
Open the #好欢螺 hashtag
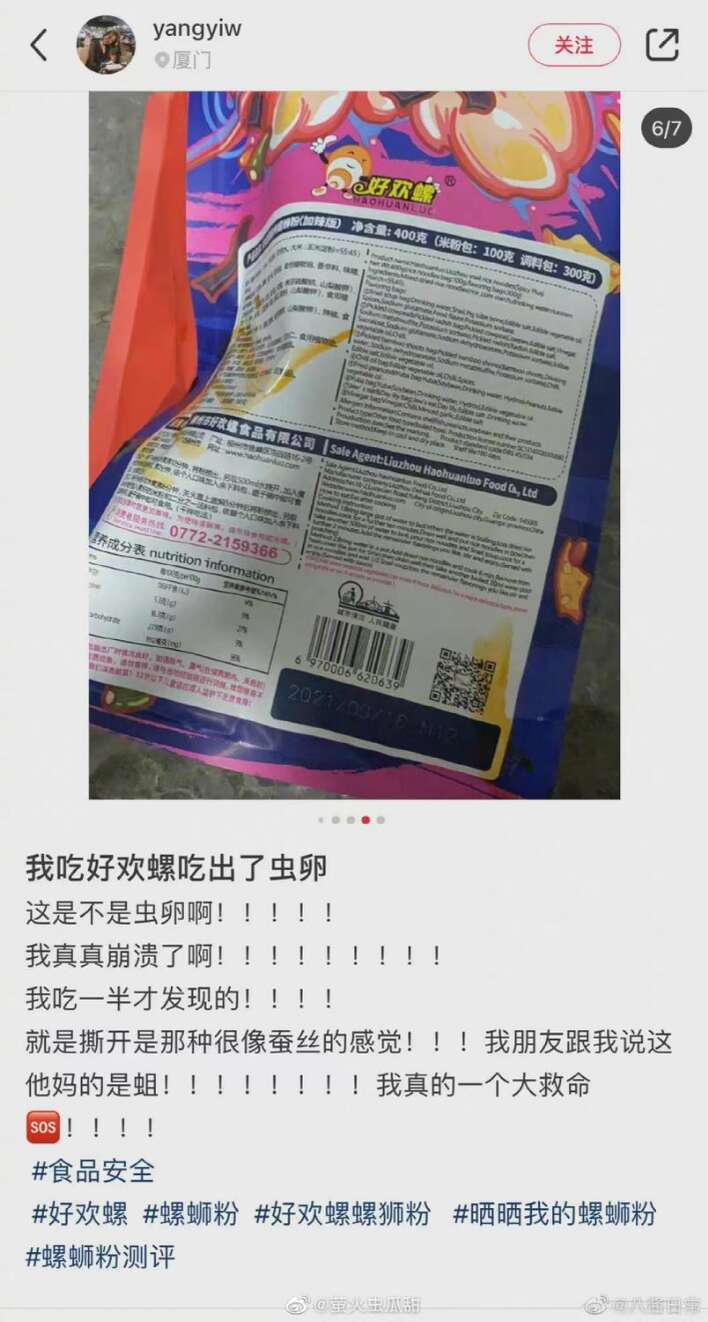tap(80, 1214)
